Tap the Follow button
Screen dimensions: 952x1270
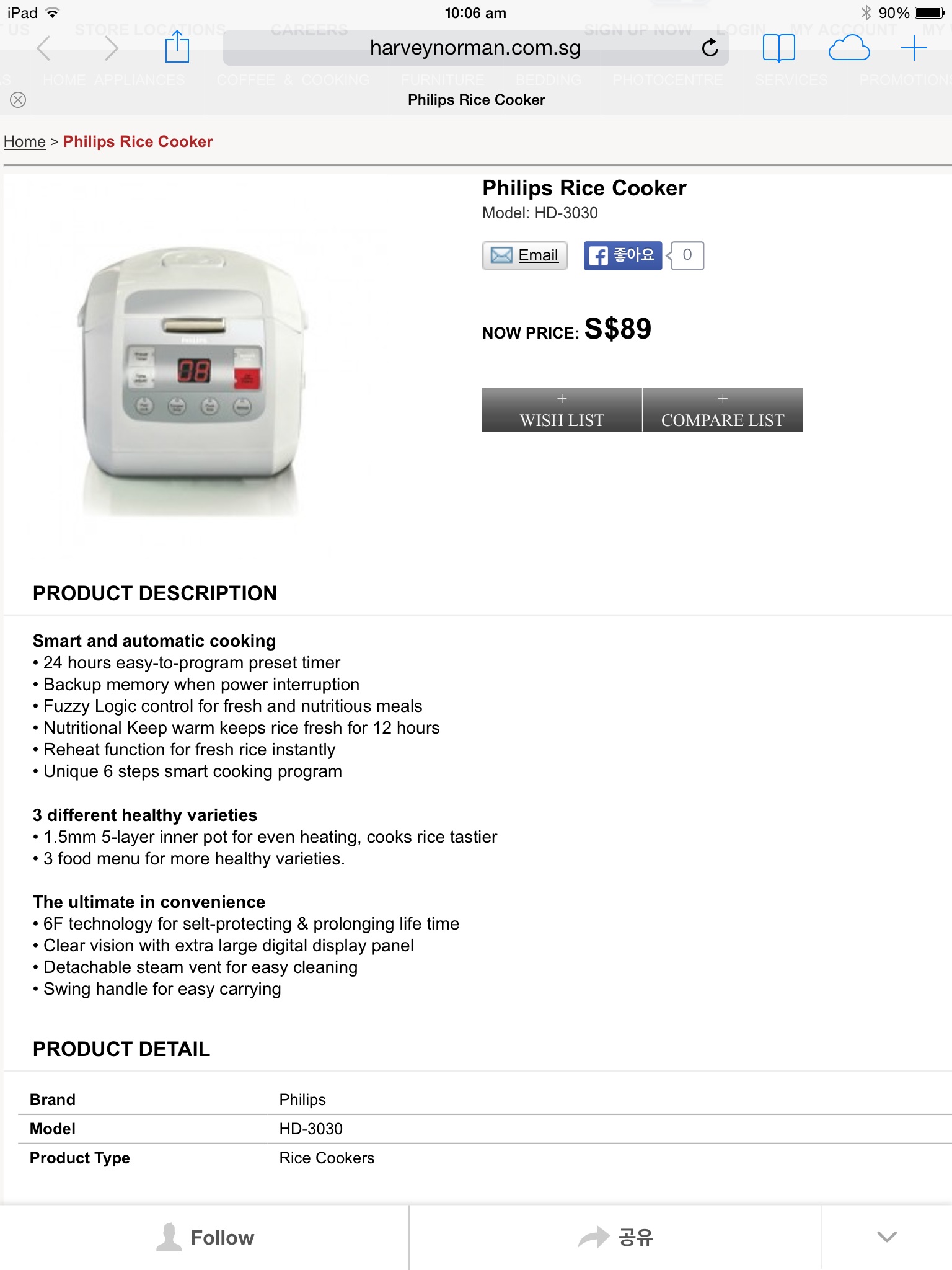[x=205, y=1238]
